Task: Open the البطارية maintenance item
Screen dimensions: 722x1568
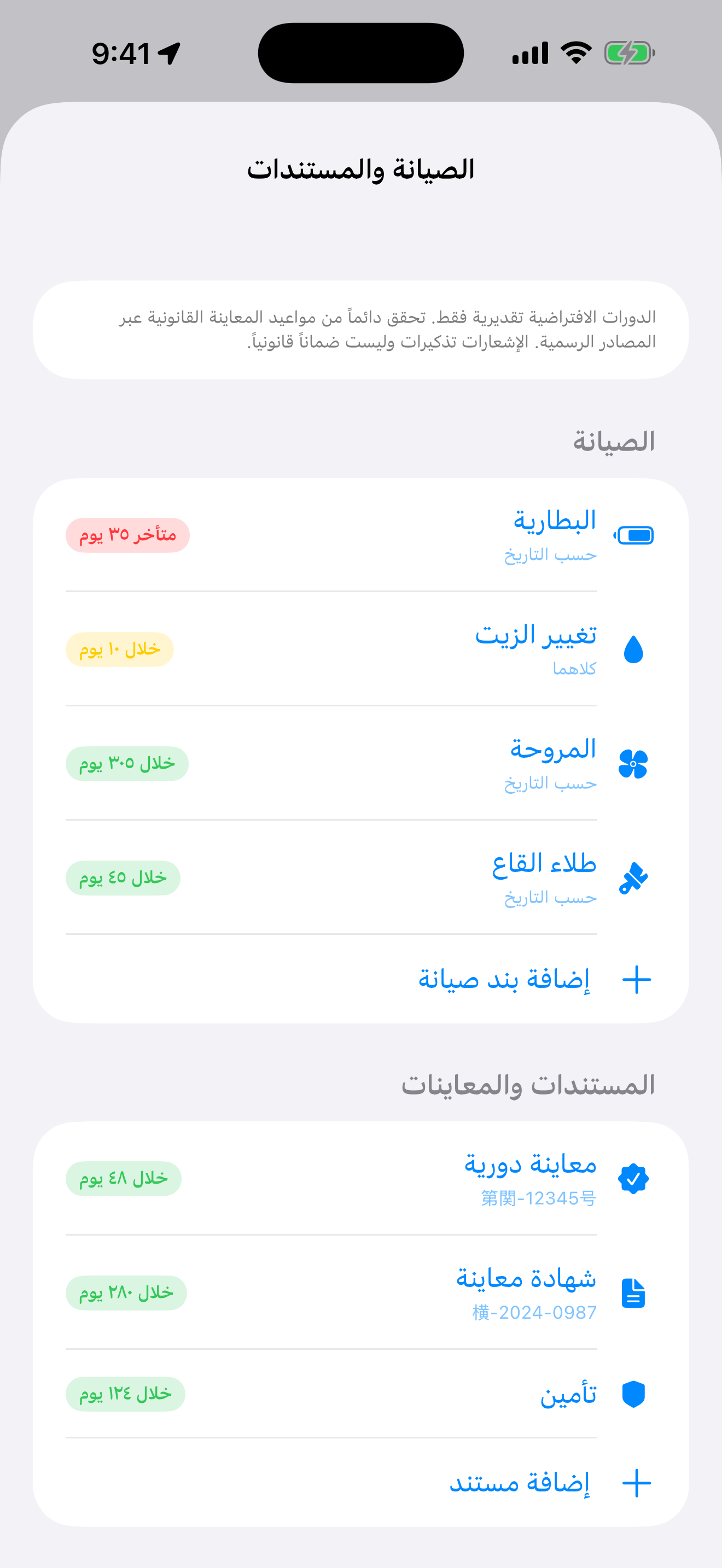Action: click(361, 535)
